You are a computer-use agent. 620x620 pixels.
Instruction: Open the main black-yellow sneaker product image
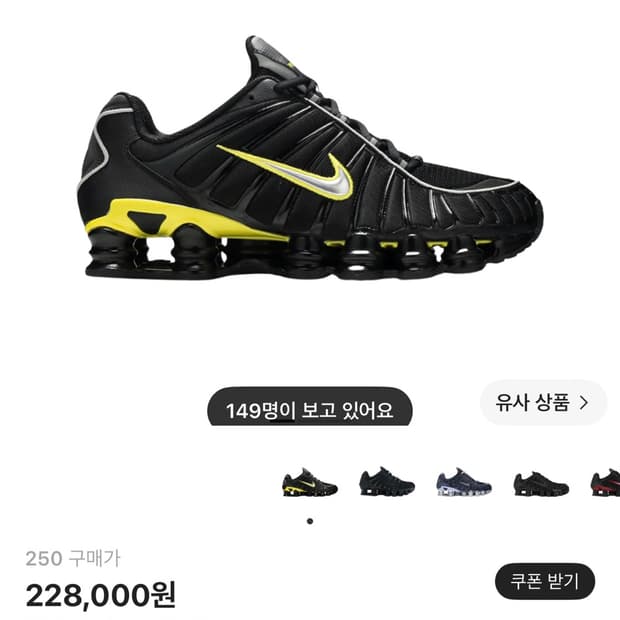coord(310,158)
